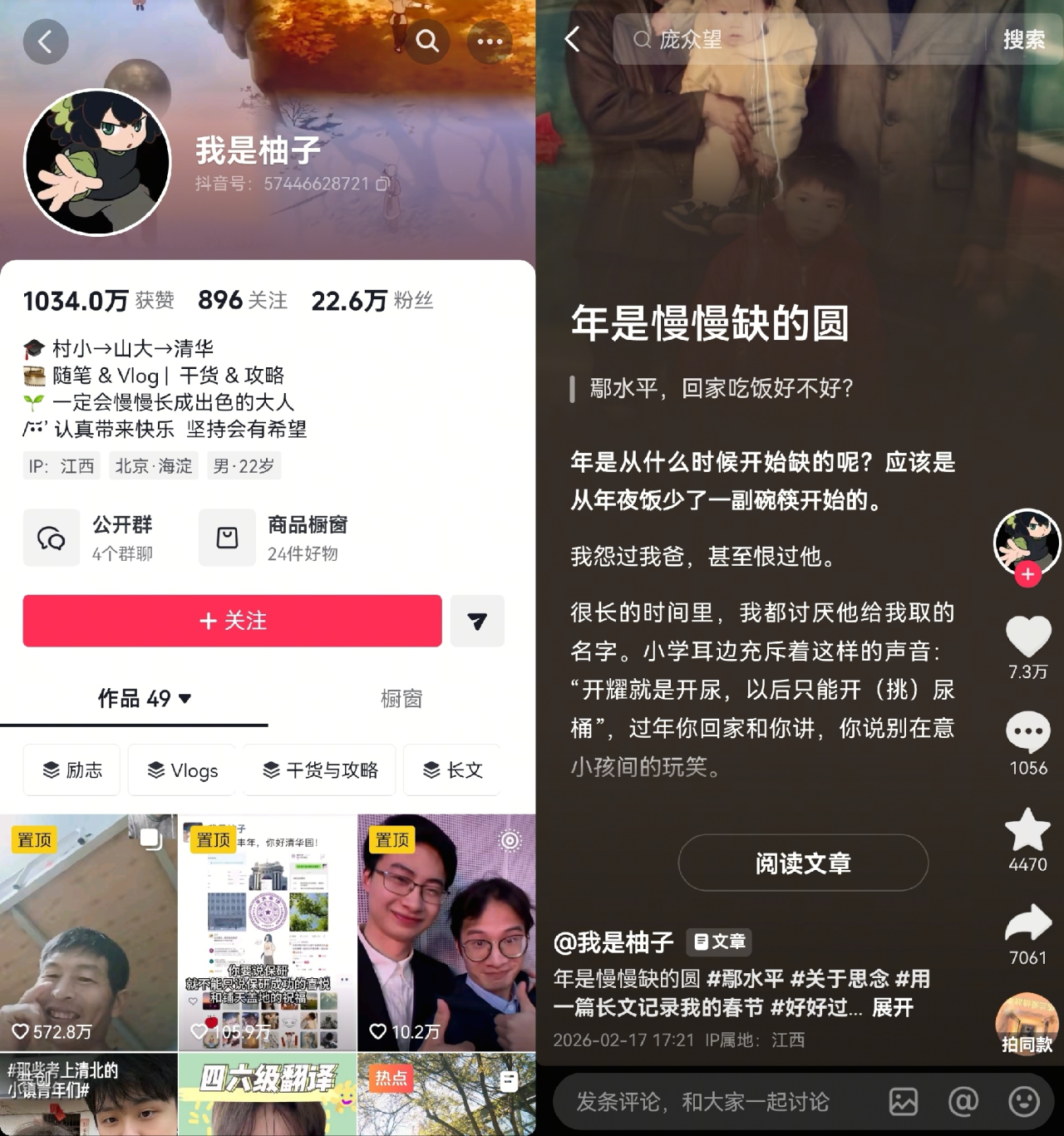This screenshot has height=1136, width=1064.
Task: Favorite the article with the star icon
Action: coord(1028,829)
